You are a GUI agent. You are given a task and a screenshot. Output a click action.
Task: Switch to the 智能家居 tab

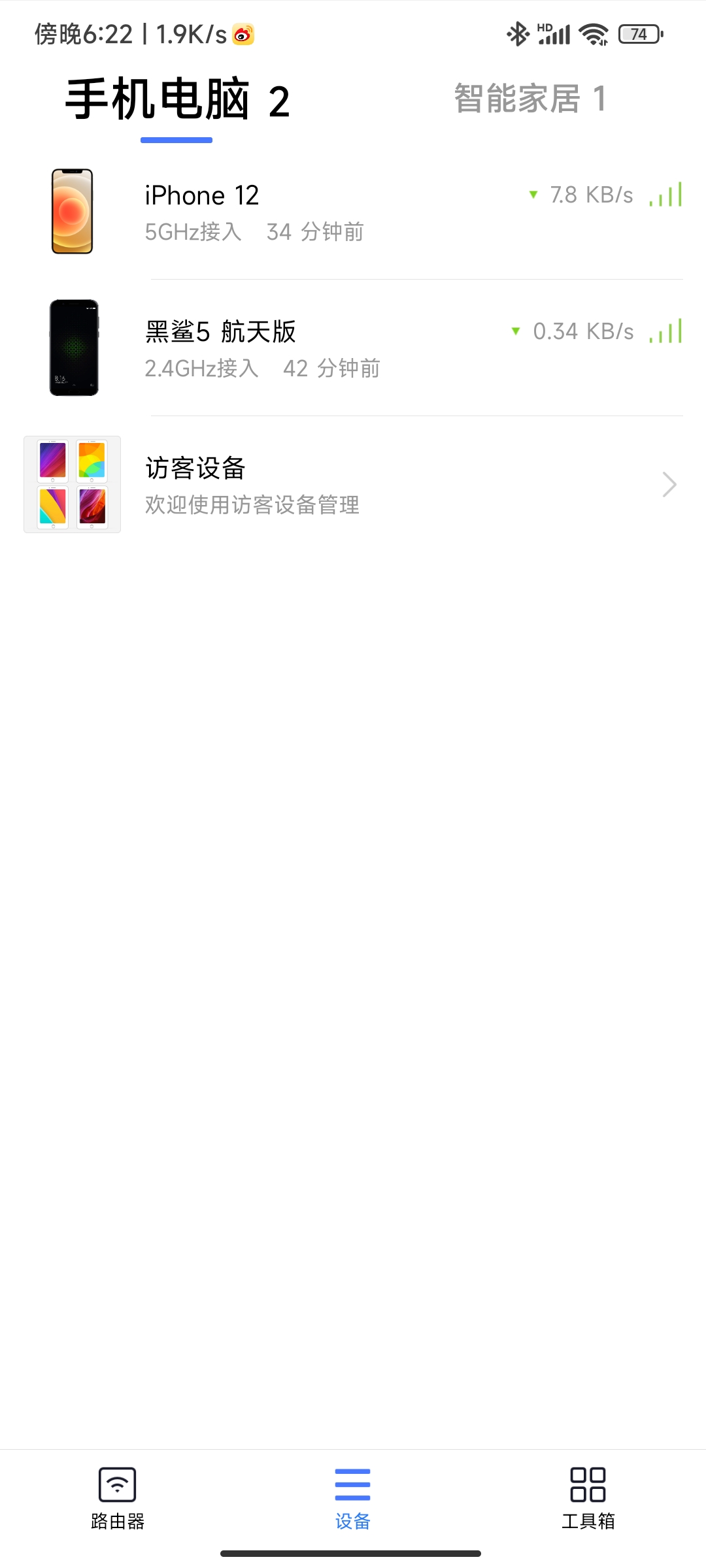[530, 99]
